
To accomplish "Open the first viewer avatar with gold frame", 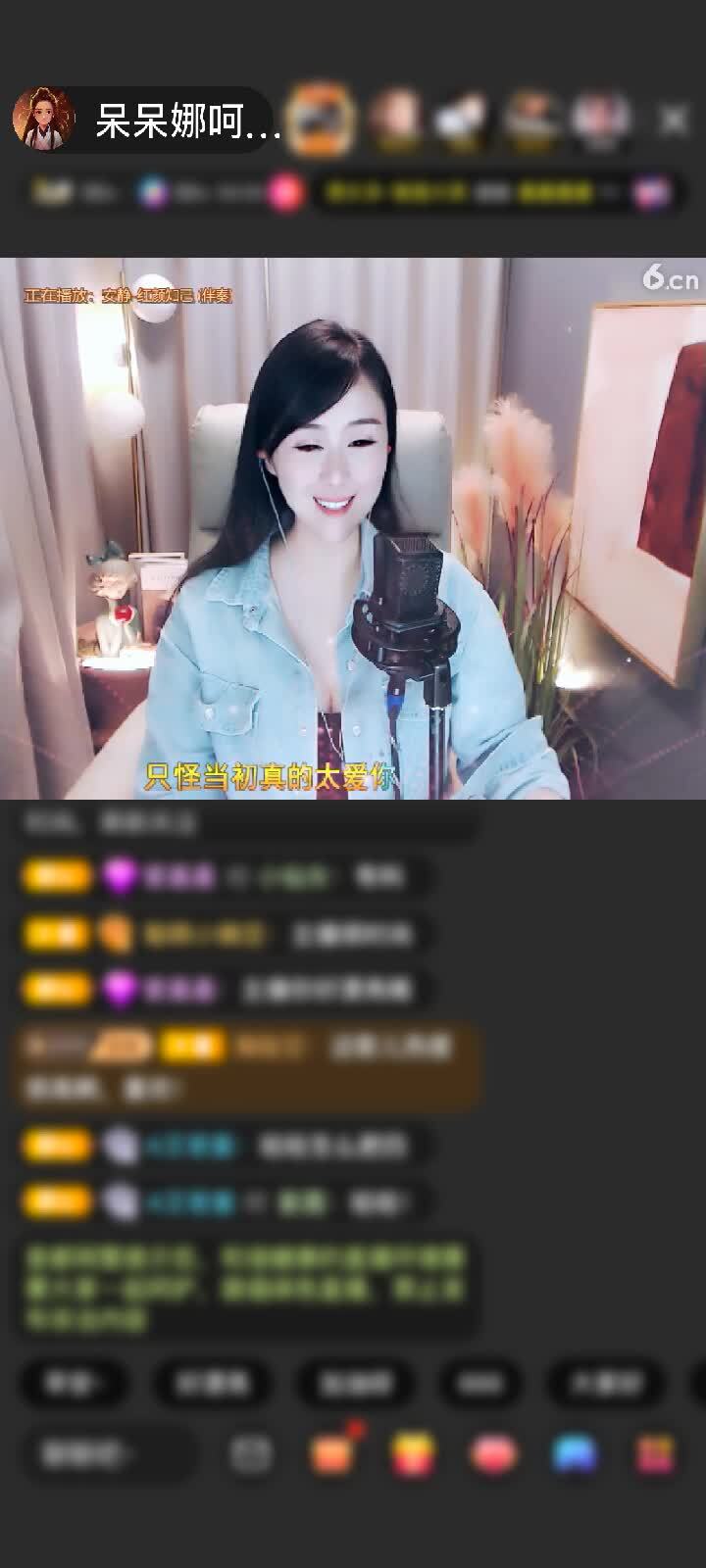I will click(320, 119).
